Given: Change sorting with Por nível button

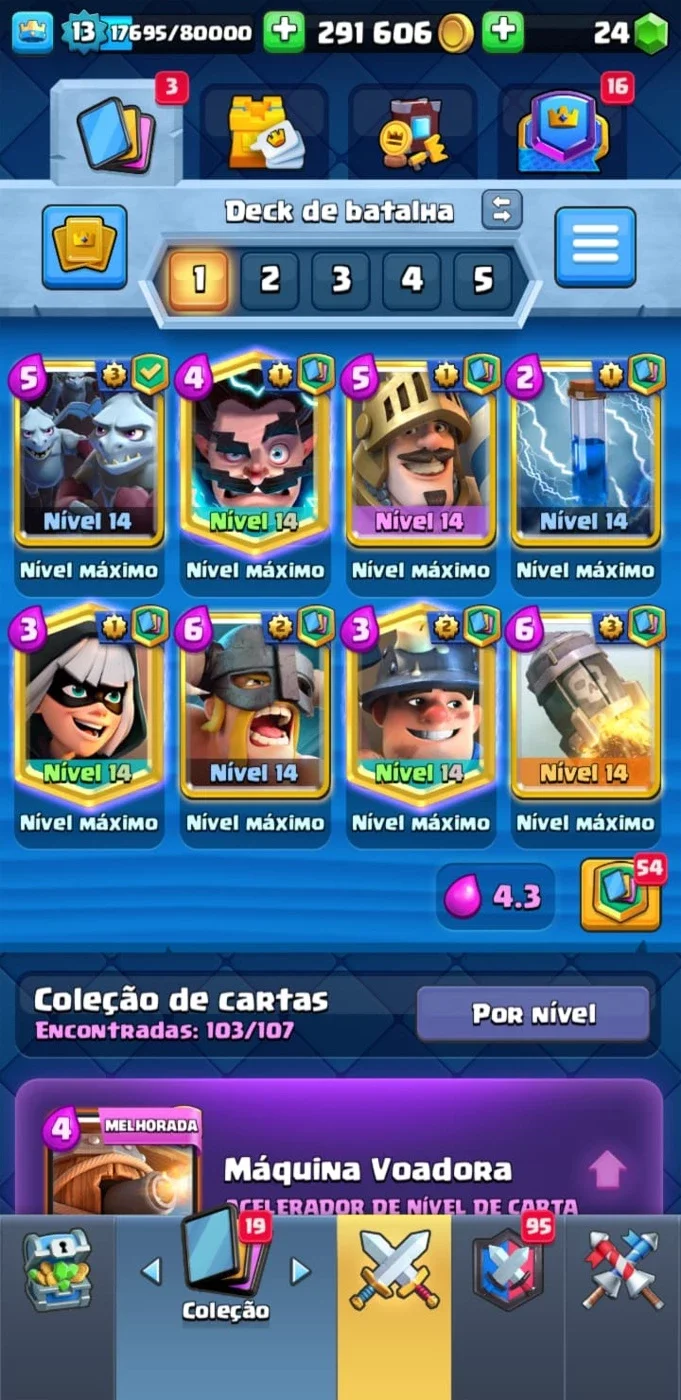Looking at the screenshot, I should pyautogui.click(x=533, y=1014).
